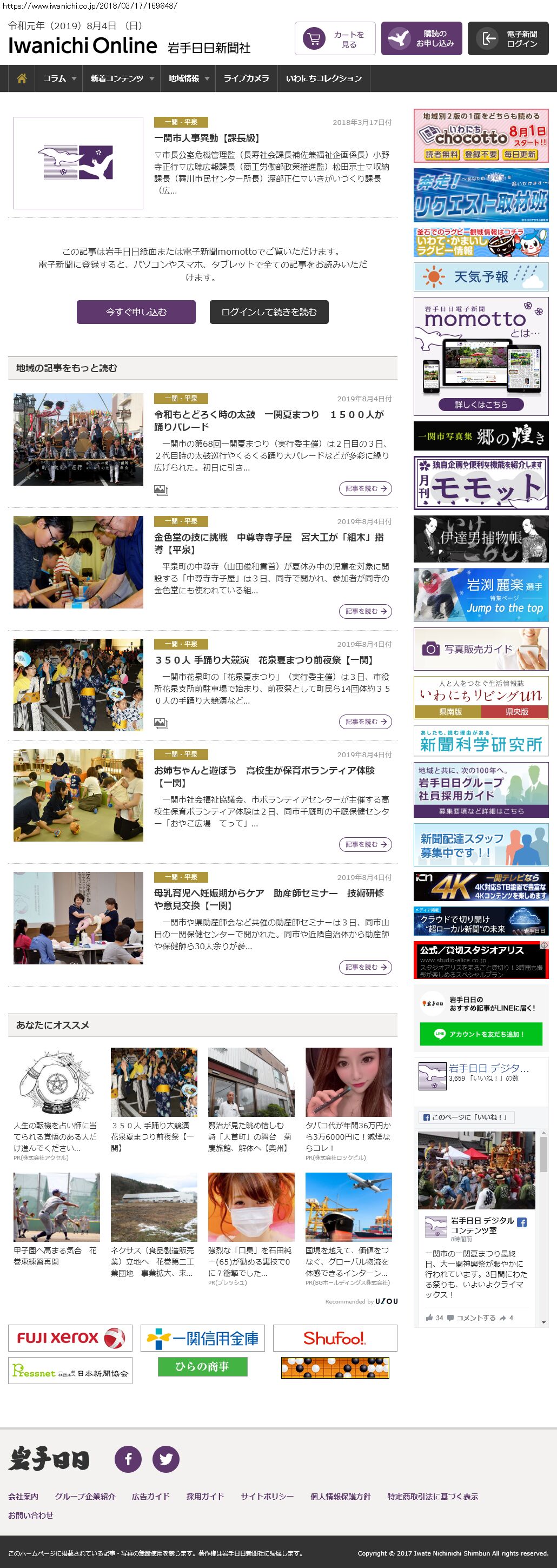Image resolution: width=557 pixels, height=1568 pixels.
Task: Follow the 会社案内 footer link
Action: click(x=23, y=1496)
